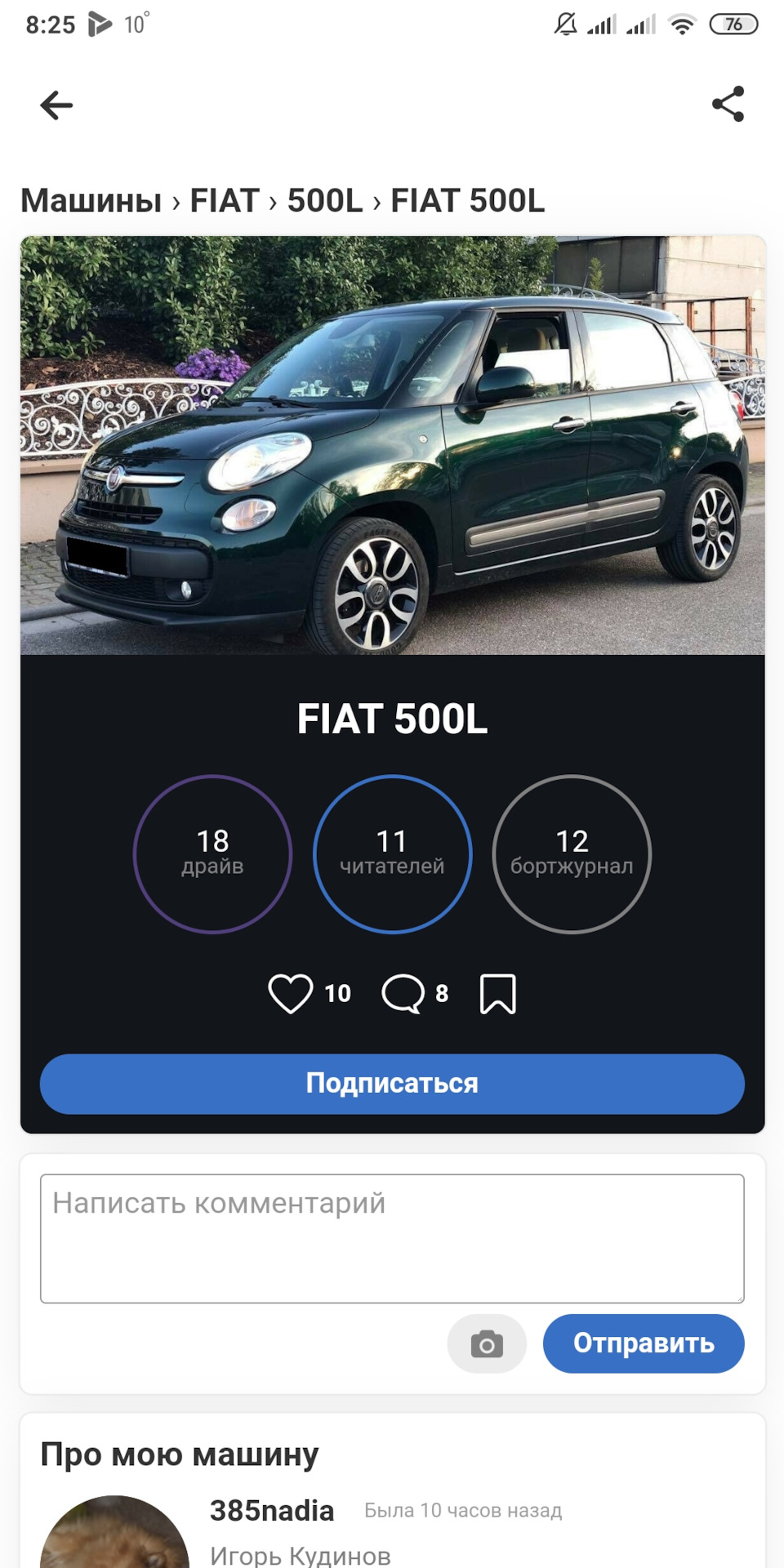Open 385nadia's avatar picture
Viewport: 784px width, 1568px height.
tap(114, 1532)
